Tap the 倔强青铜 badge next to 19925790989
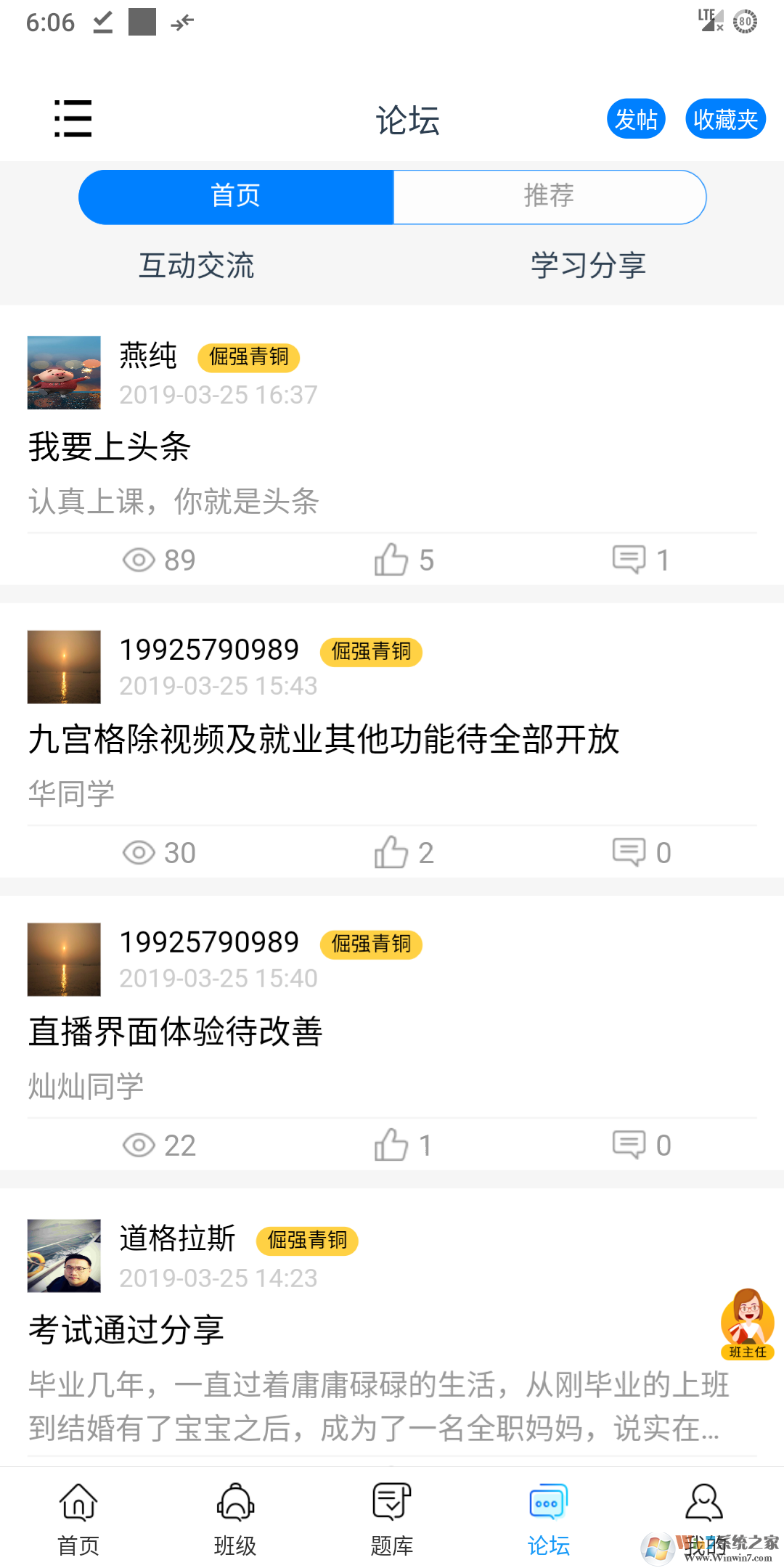 (371, 652)
